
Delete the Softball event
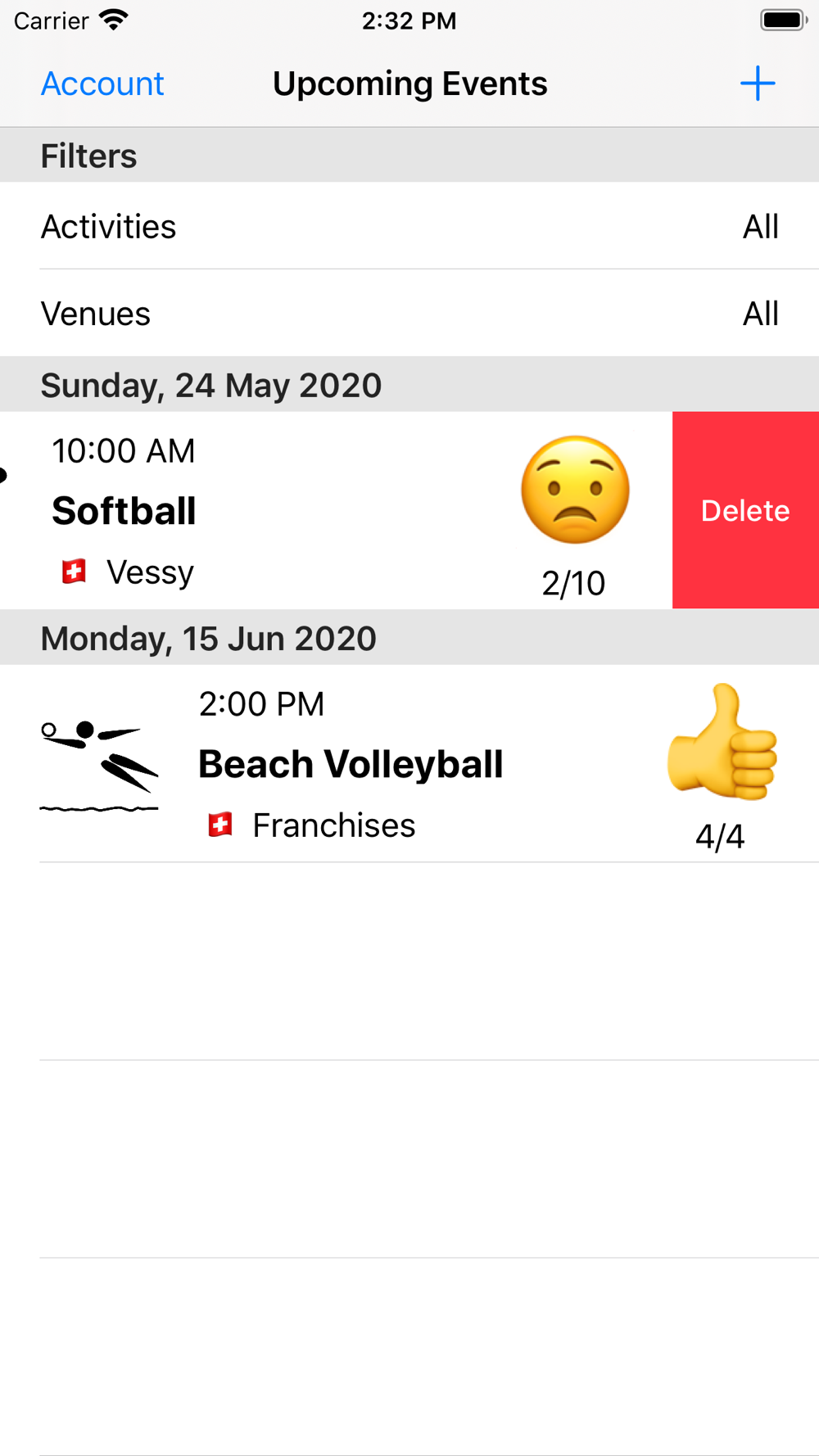click(745, 510)
